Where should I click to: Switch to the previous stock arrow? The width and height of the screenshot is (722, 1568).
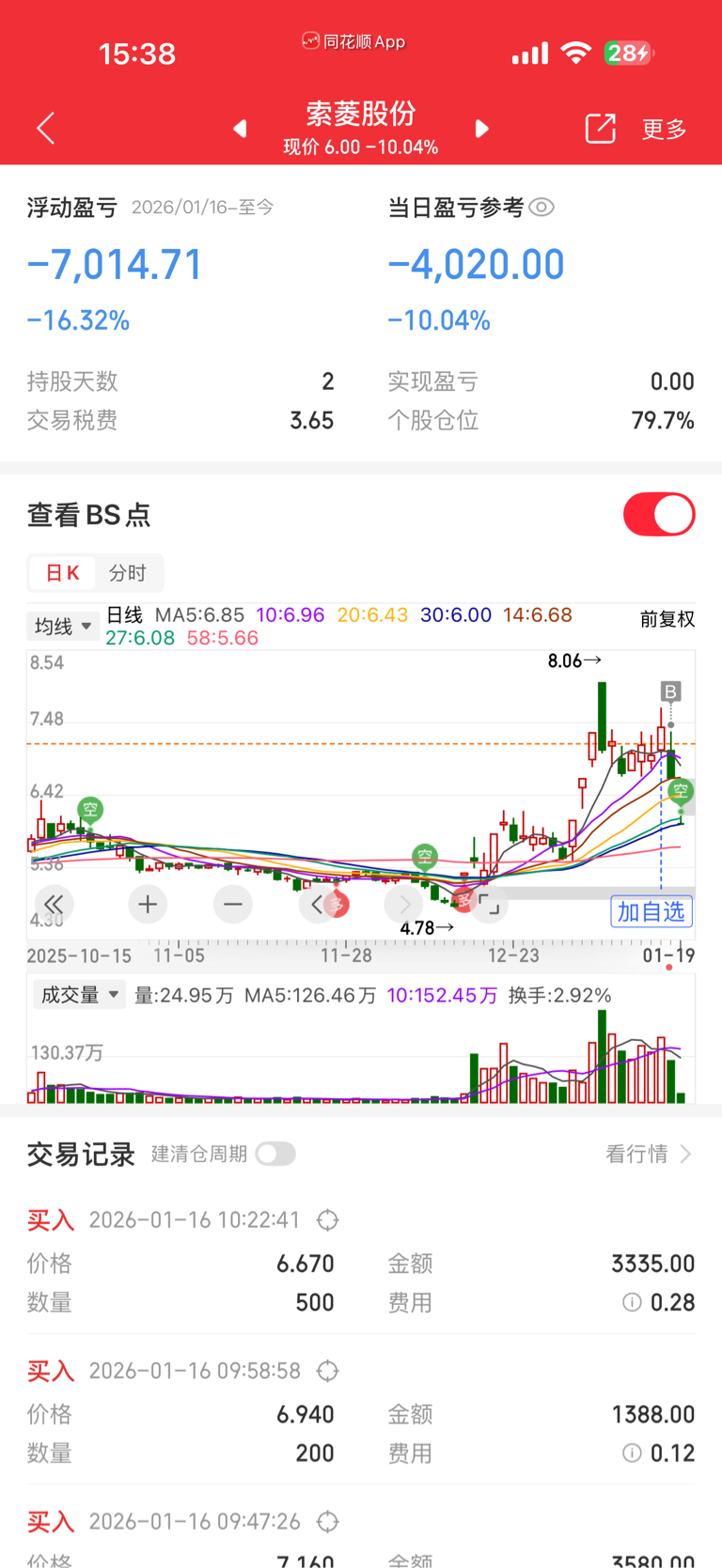(241, 129)
